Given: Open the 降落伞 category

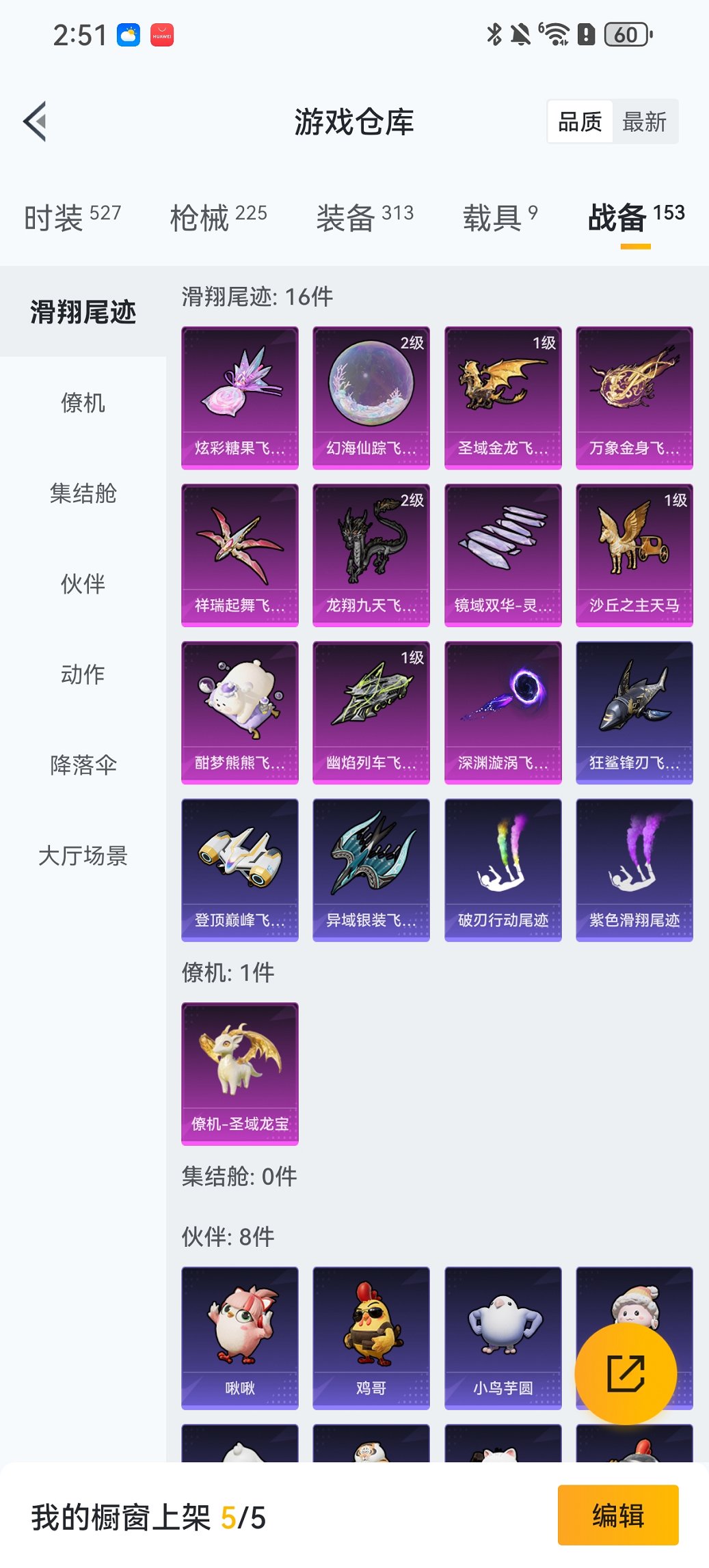Looking at the screenshot, I should tap(83, 765).
